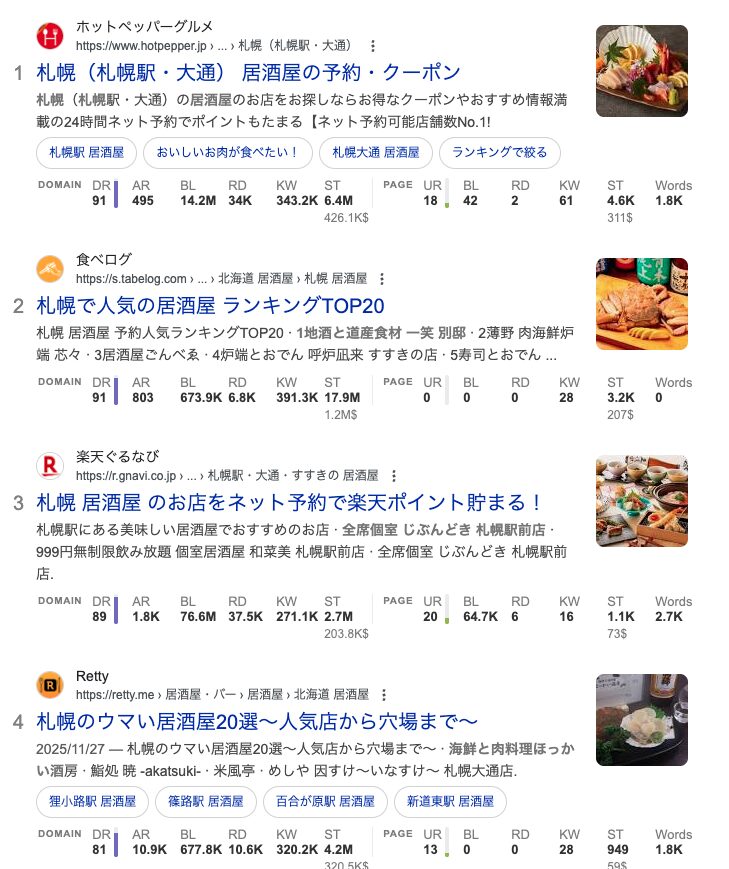Select the 篠路駅 居酒屋 chip
This screenshot has height=869, width=729.
[x=206, y=801]
